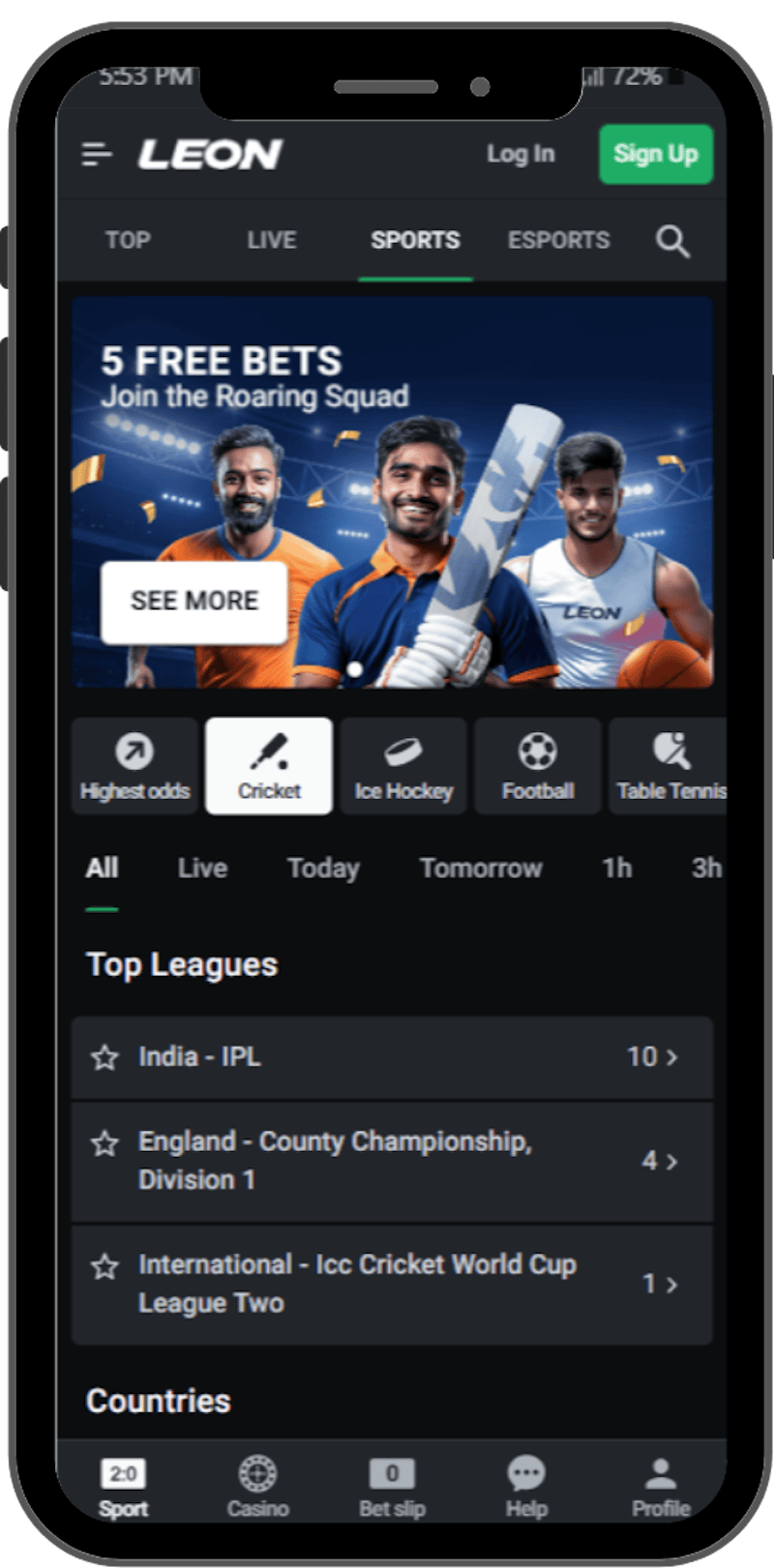Favorite England County Championship with star
The width and height of the screenshot is (774, 1568).
point(104,1144)
